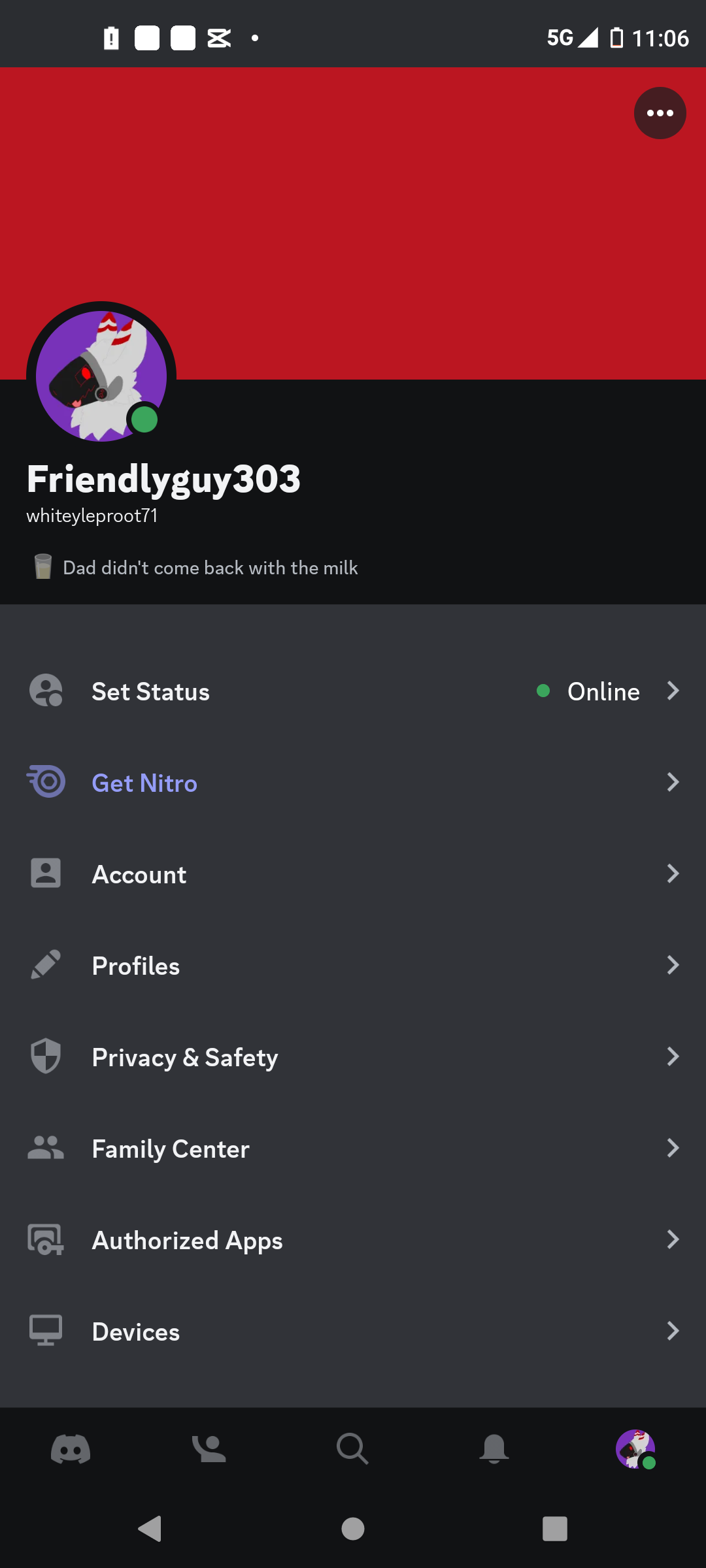Open the notifications bell tab
Image resolution: width=706 pixels, height=1568 pixels.
[x=494, y=1449]
